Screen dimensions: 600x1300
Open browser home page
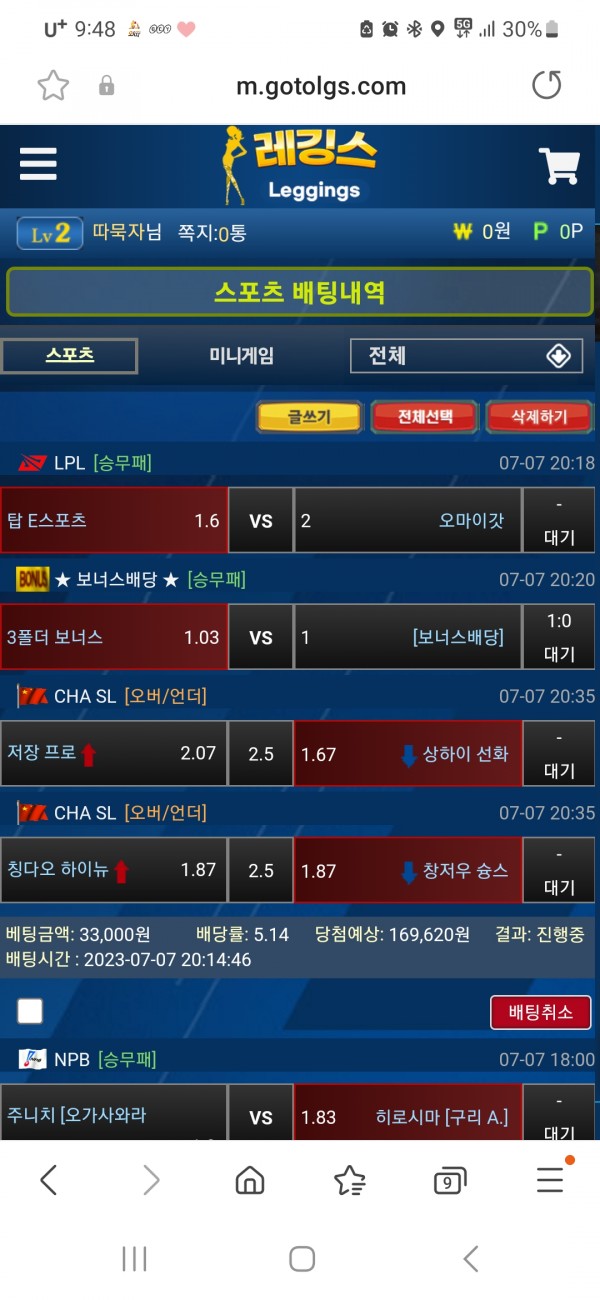tap(249, 1181)
